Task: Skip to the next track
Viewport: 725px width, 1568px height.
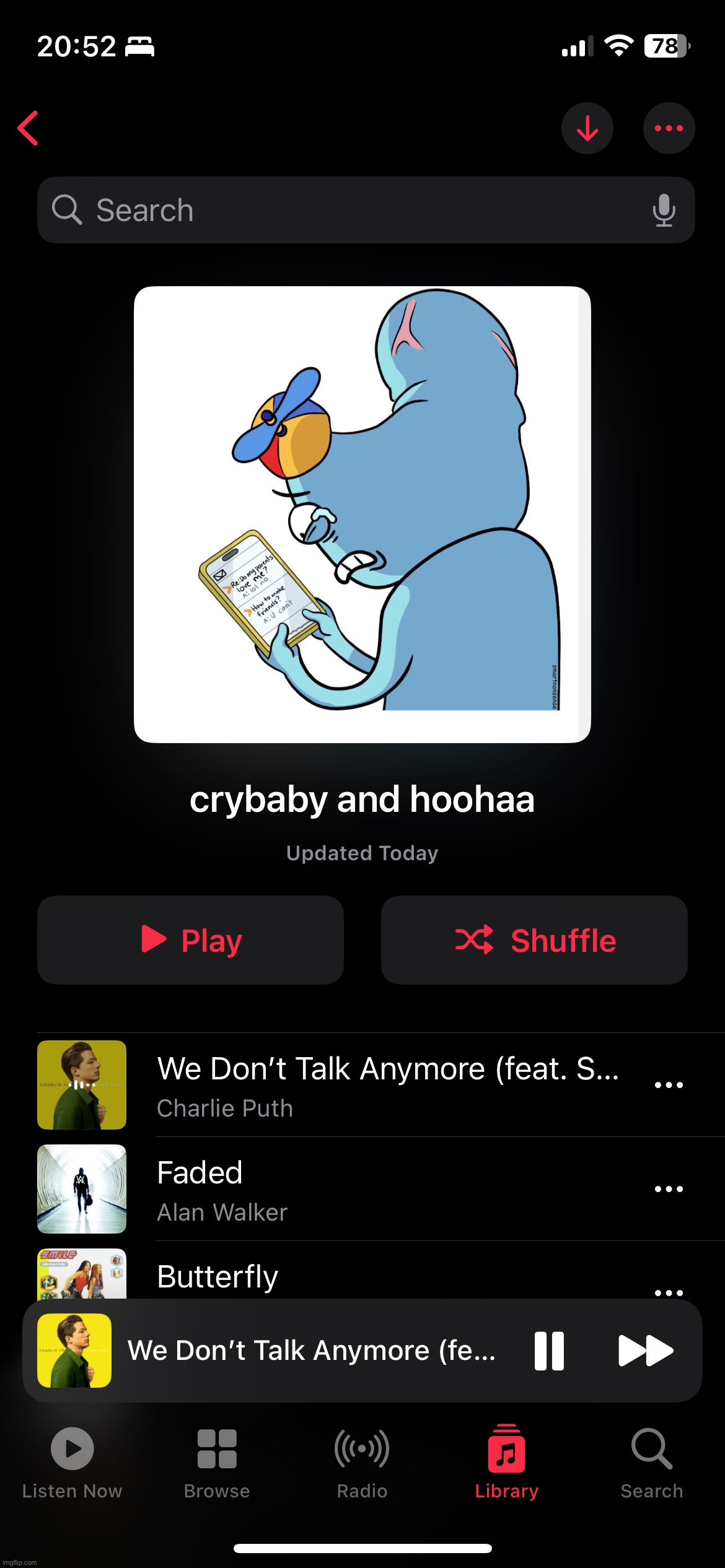Action: click(645, 1351)
